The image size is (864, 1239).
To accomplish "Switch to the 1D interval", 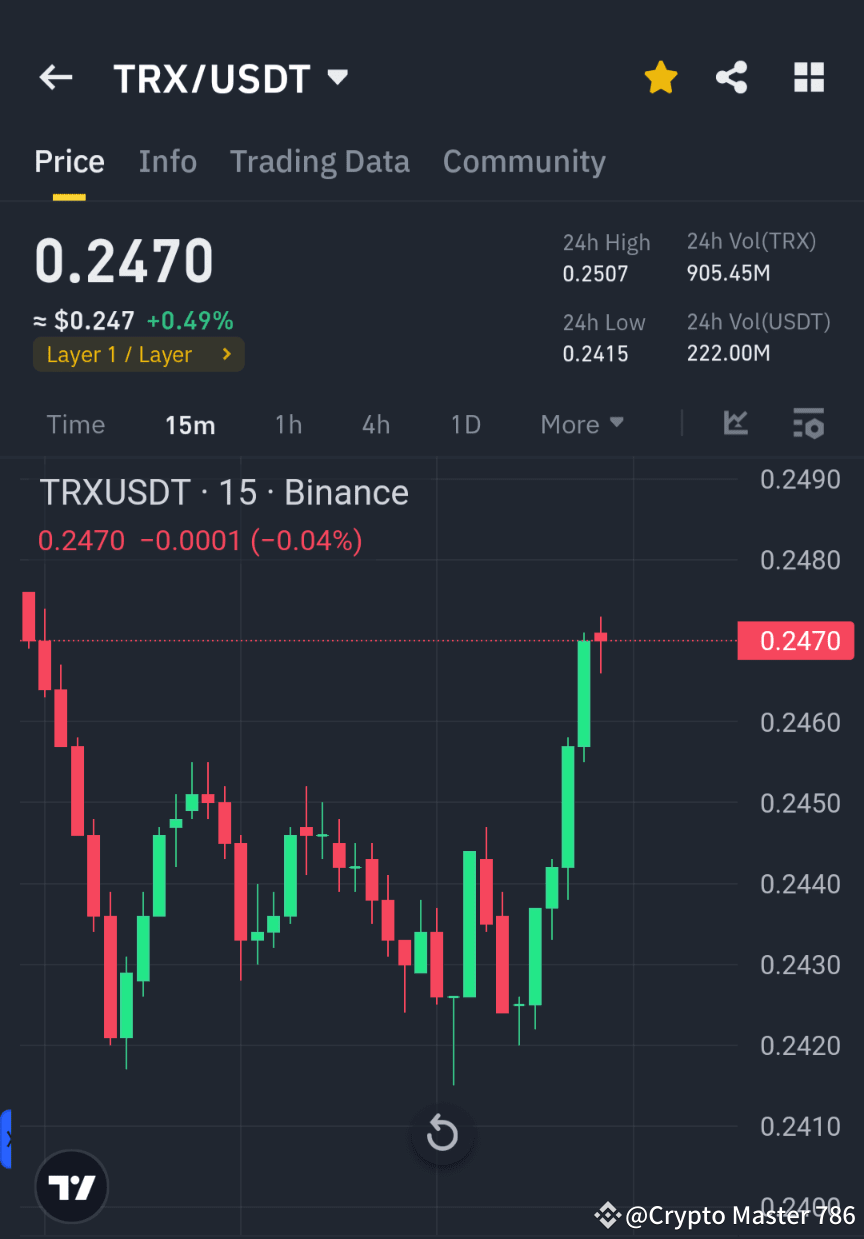I will 465,424.
